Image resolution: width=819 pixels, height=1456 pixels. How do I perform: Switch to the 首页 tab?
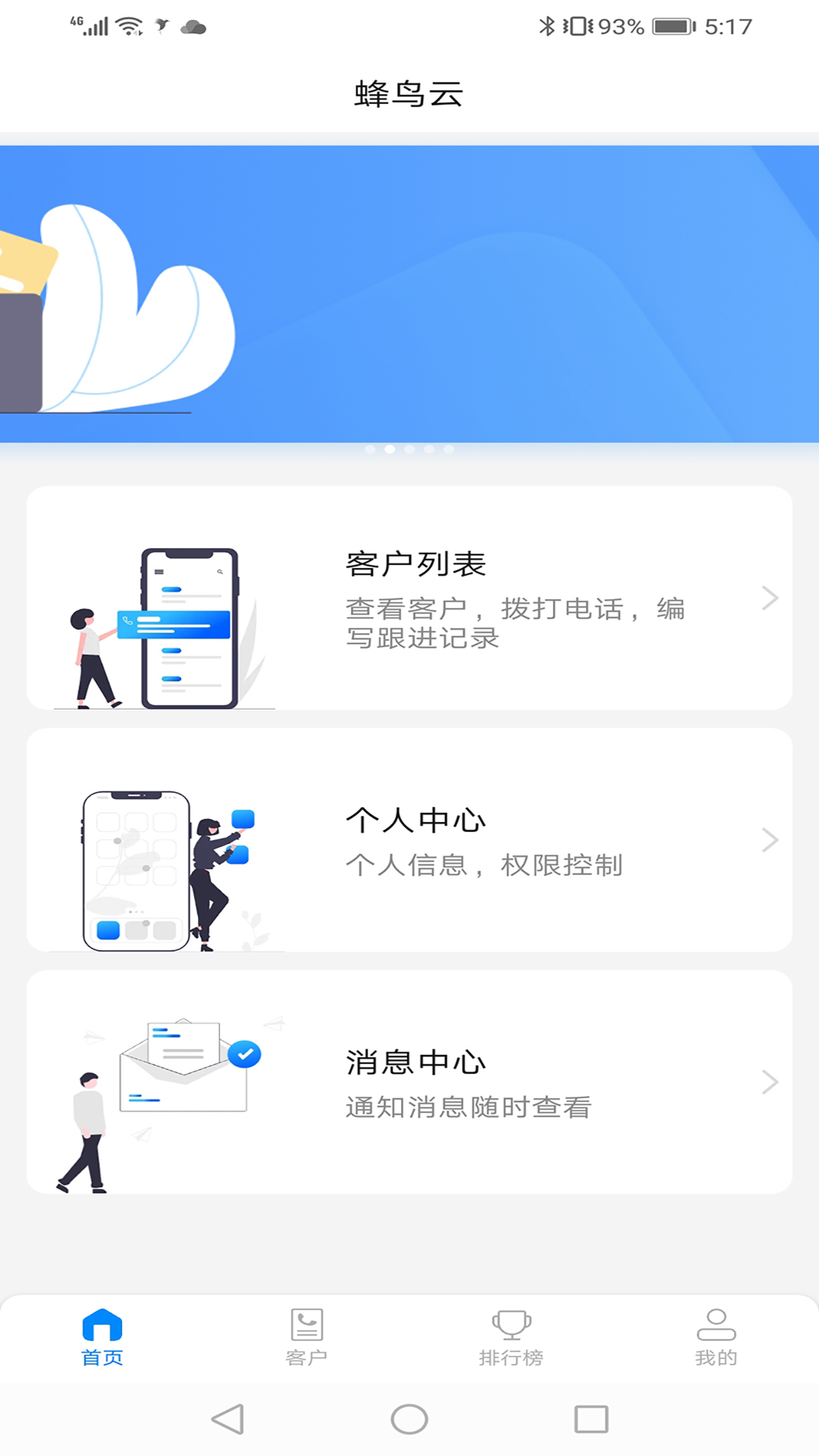(102, 1338)
